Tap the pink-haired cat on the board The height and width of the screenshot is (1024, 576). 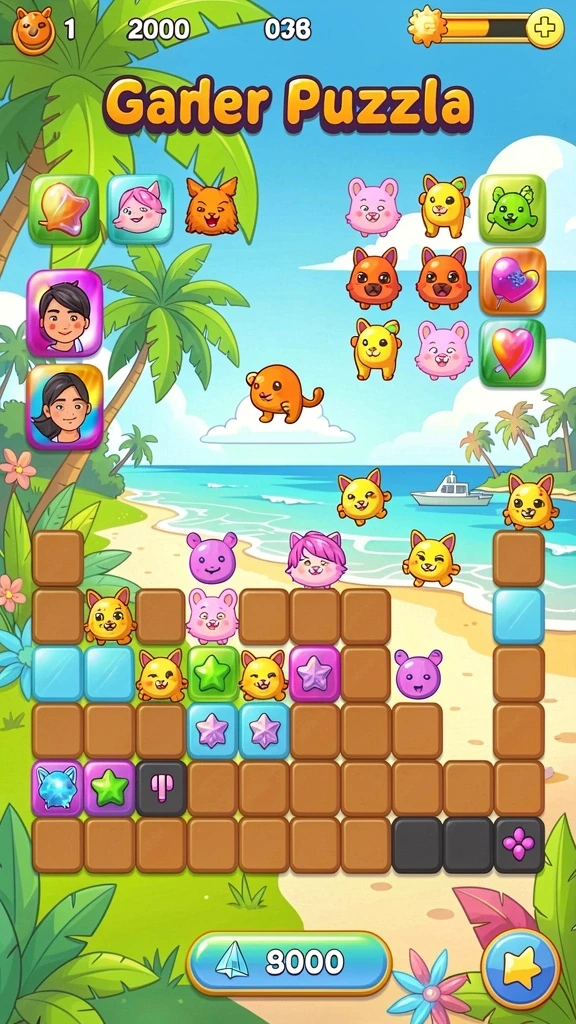click(x=316, y=559)
